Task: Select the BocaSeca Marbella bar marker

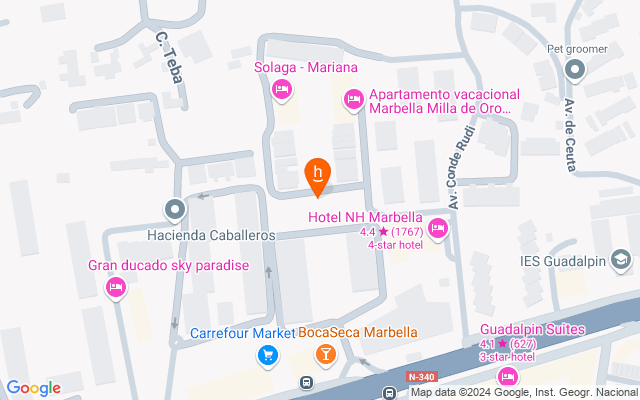Action: 326,354
